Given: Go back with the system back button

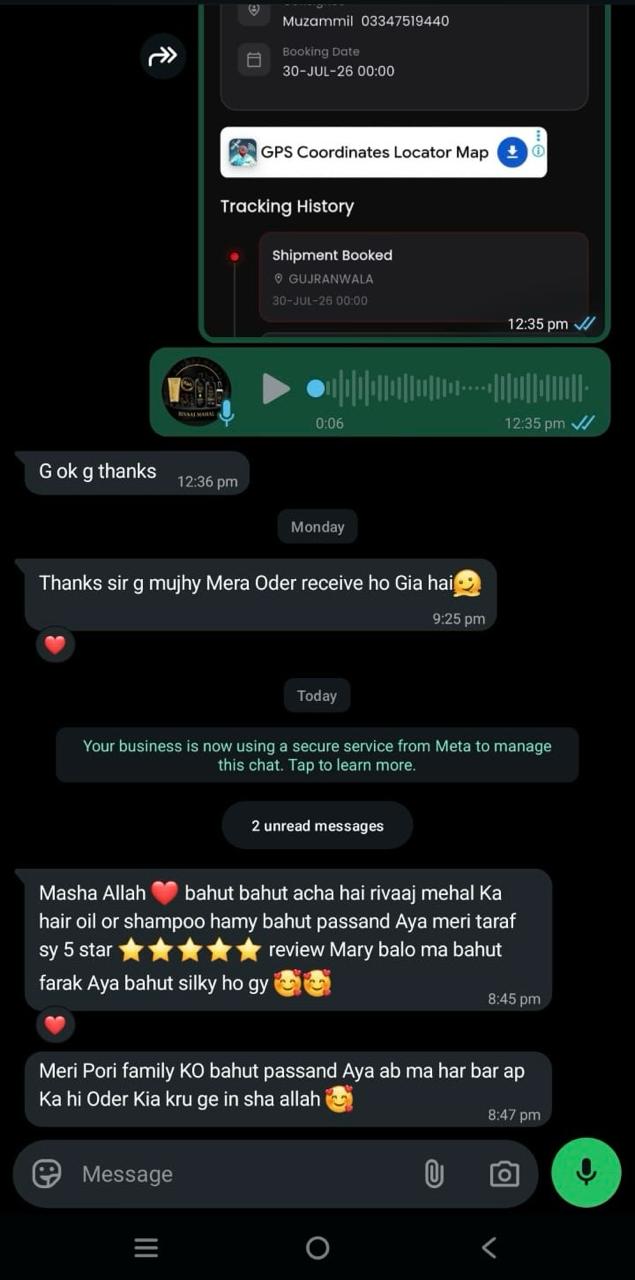Looking at the screenshot, I should pyautogui.click(x=489, y=1247).
